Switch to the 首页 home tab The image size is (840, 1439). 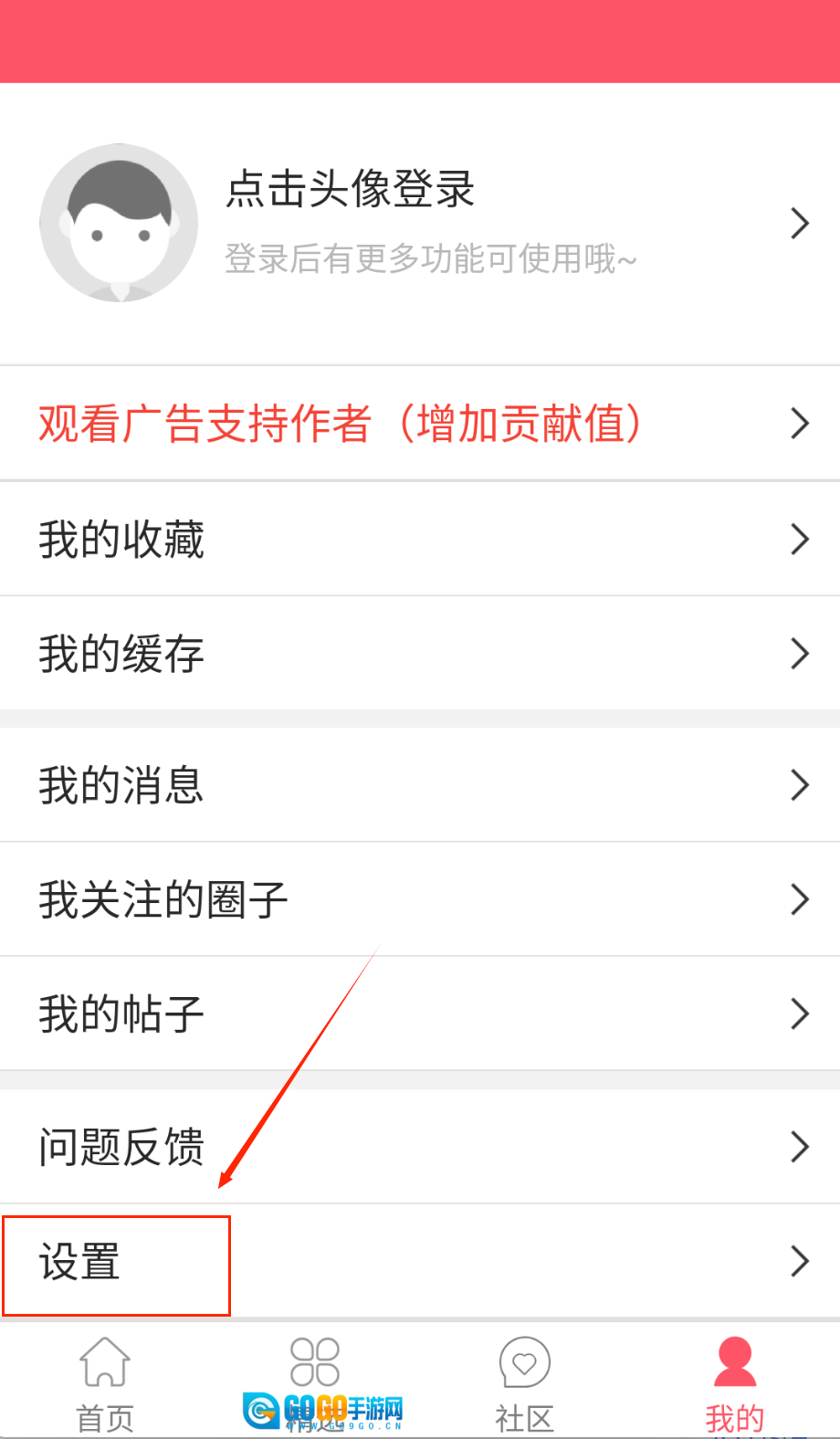105,1383
